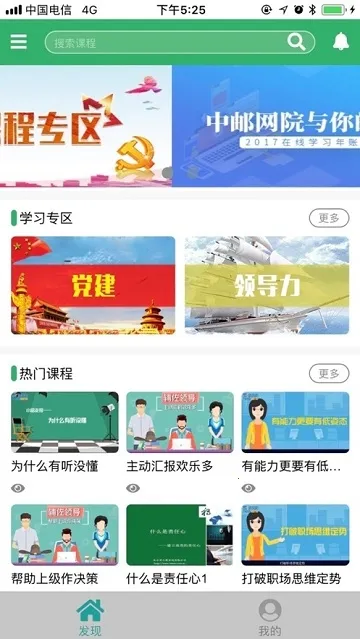Switch to the 发现 tab
This screenshot has width=360, height=639.
[90, 617]
